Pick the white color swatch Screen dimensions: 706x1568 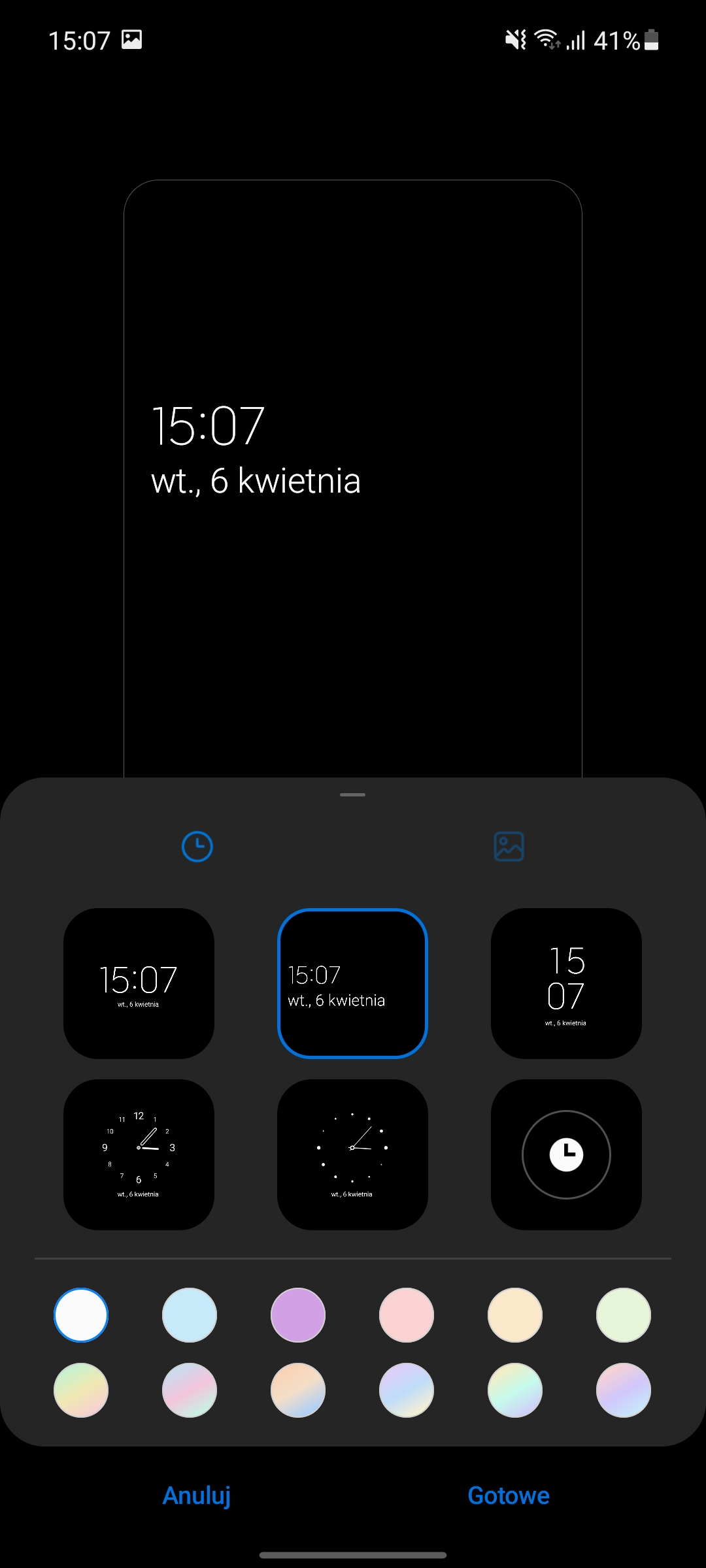(x=81, y=1315)
